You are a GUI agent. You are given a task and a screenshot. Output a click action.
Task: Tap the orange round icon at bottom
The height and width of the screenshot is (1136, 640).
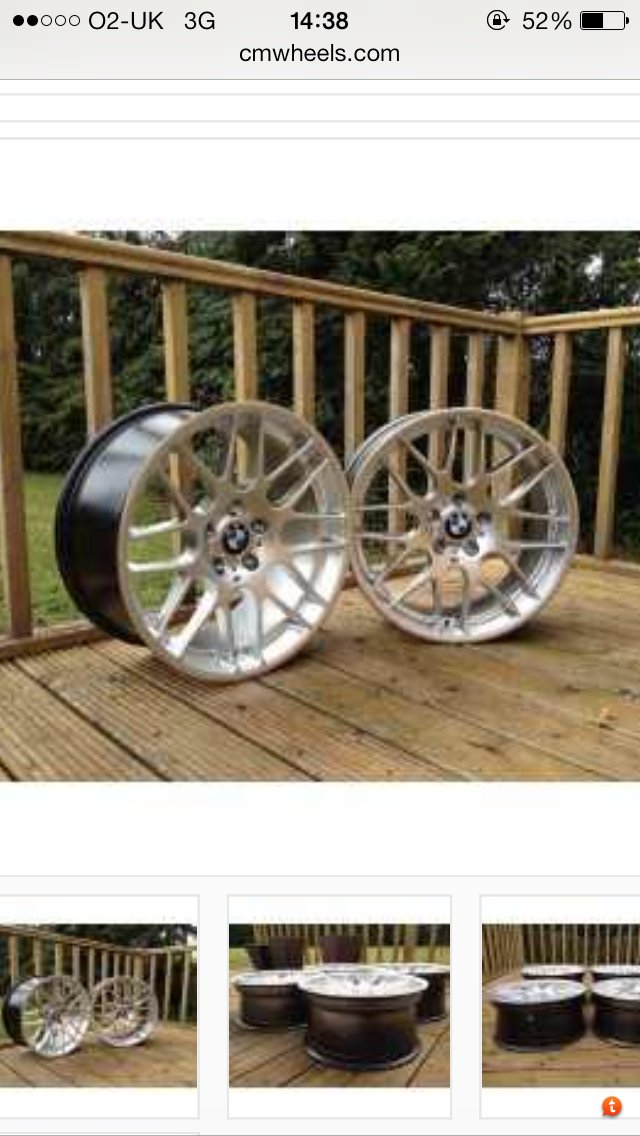click(611, 1107)
